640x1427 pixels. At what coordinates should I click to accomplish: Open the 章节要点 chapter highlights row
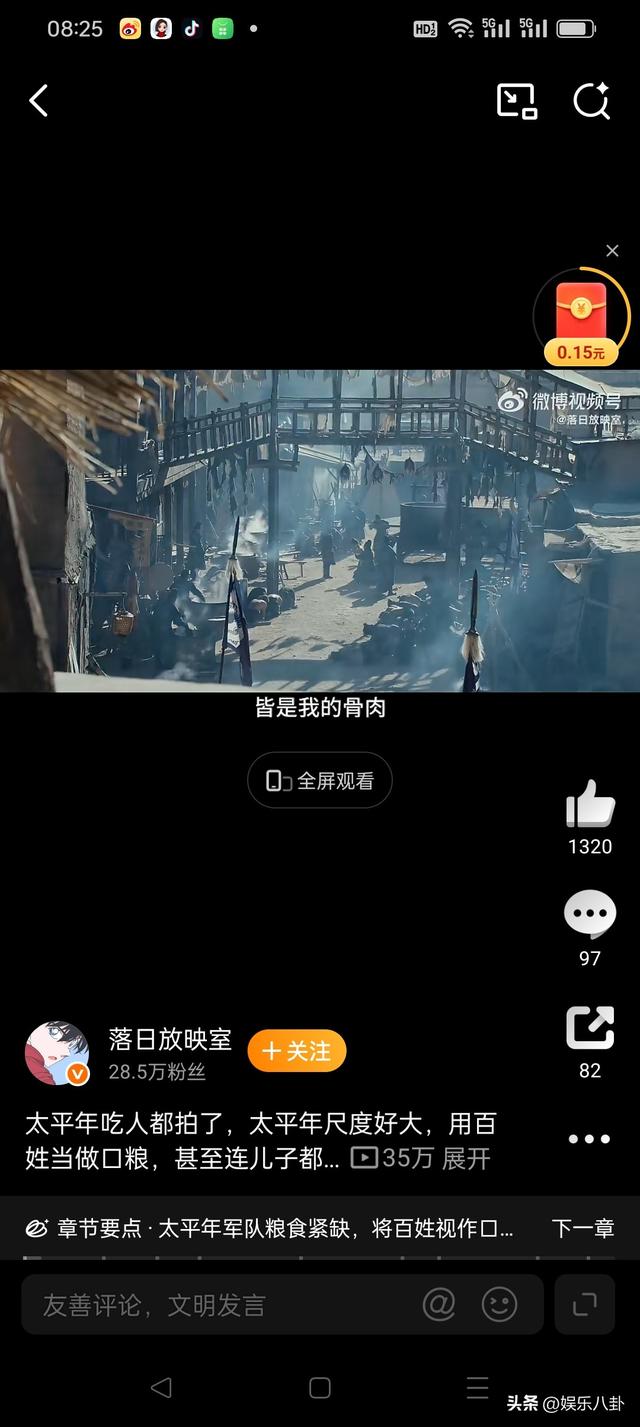[x=270, y=1229]
